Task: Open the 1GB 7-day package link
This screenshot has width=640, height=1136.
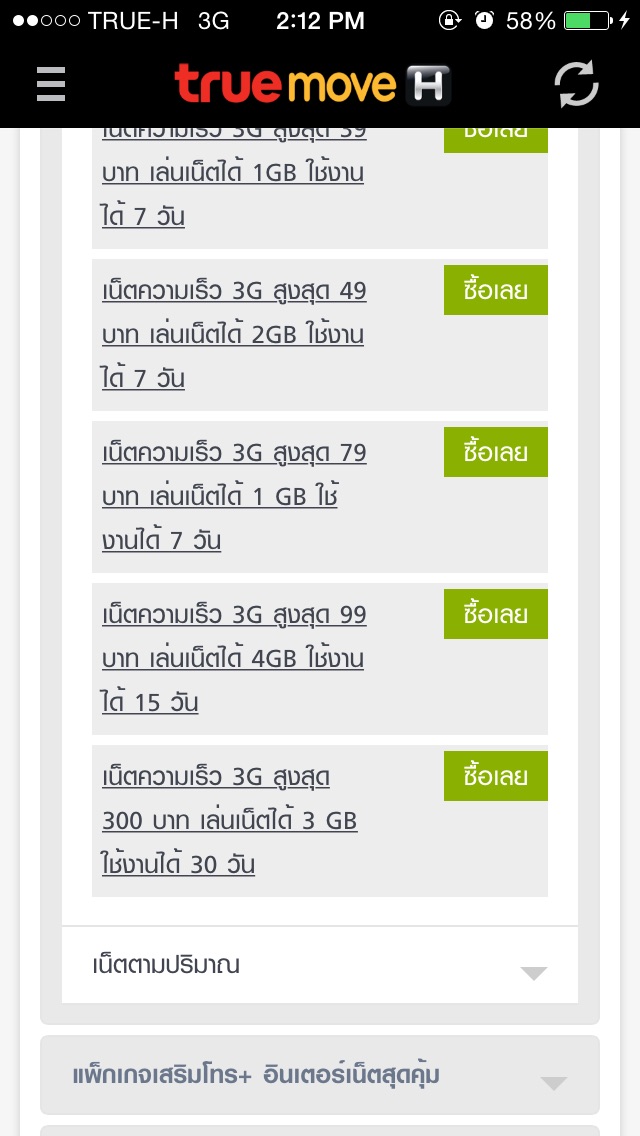Action: pos(233,173)
